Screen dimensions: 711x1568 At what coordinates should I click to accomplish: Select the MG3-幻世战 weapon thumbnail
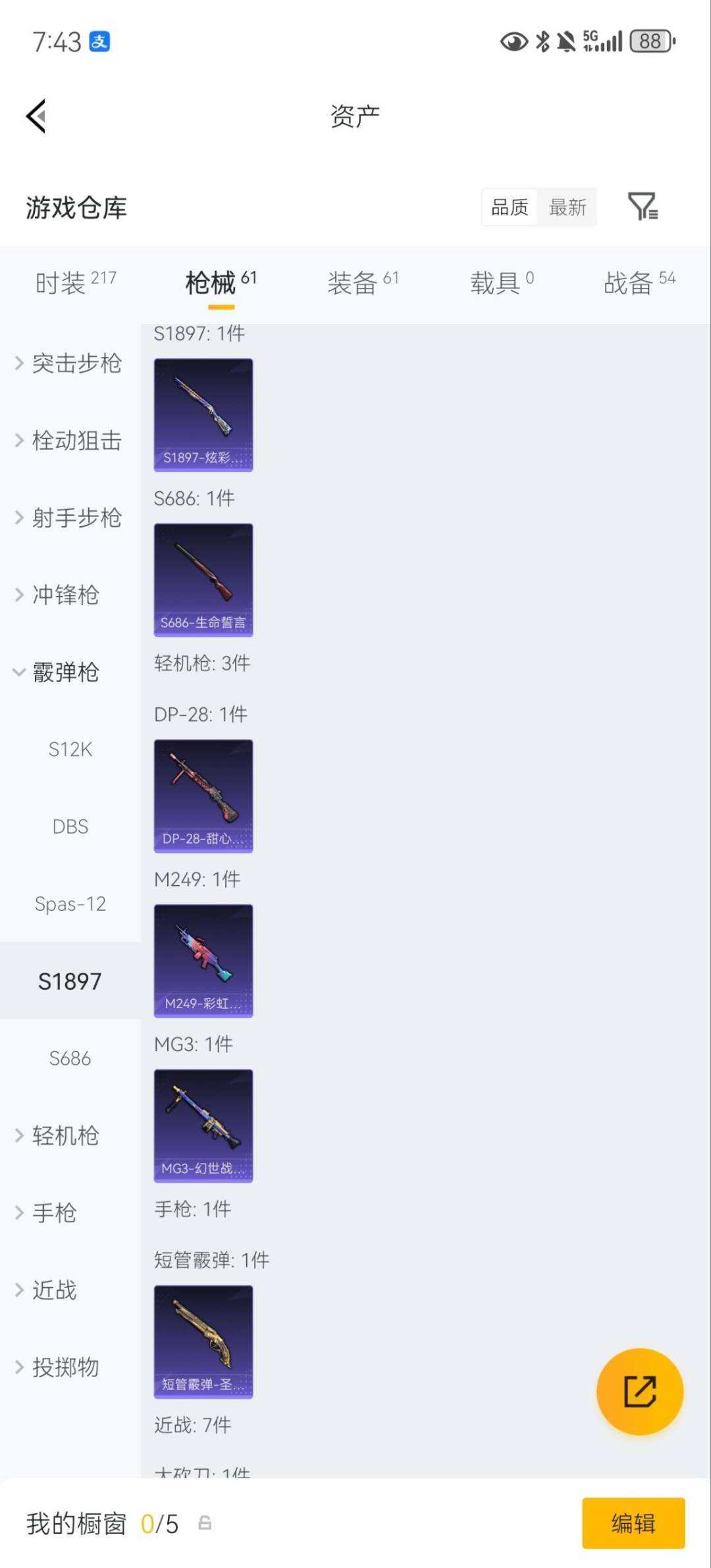pyautogui.click(x=203, y=1126)
